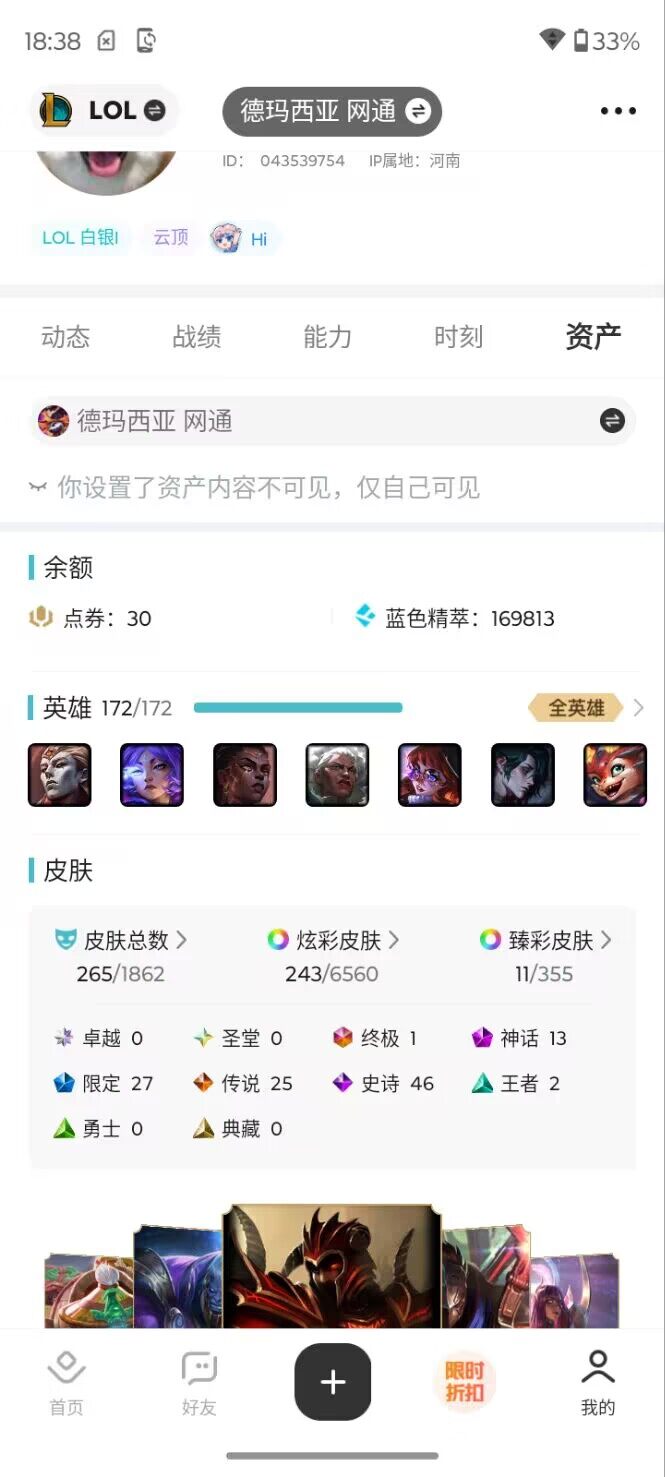Go to the 时刻 tab
665x1477 pixels.
[x=458, y=337]
